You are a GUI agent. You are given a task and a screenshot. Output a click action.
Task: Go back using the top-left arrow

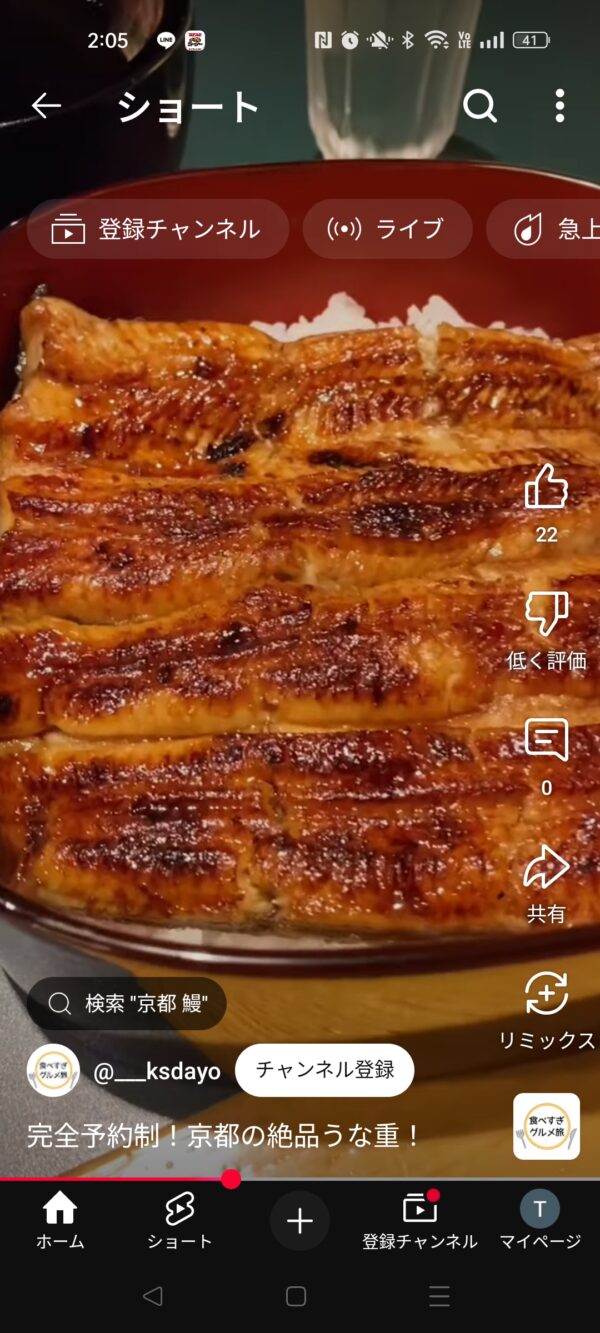(46, 105)
